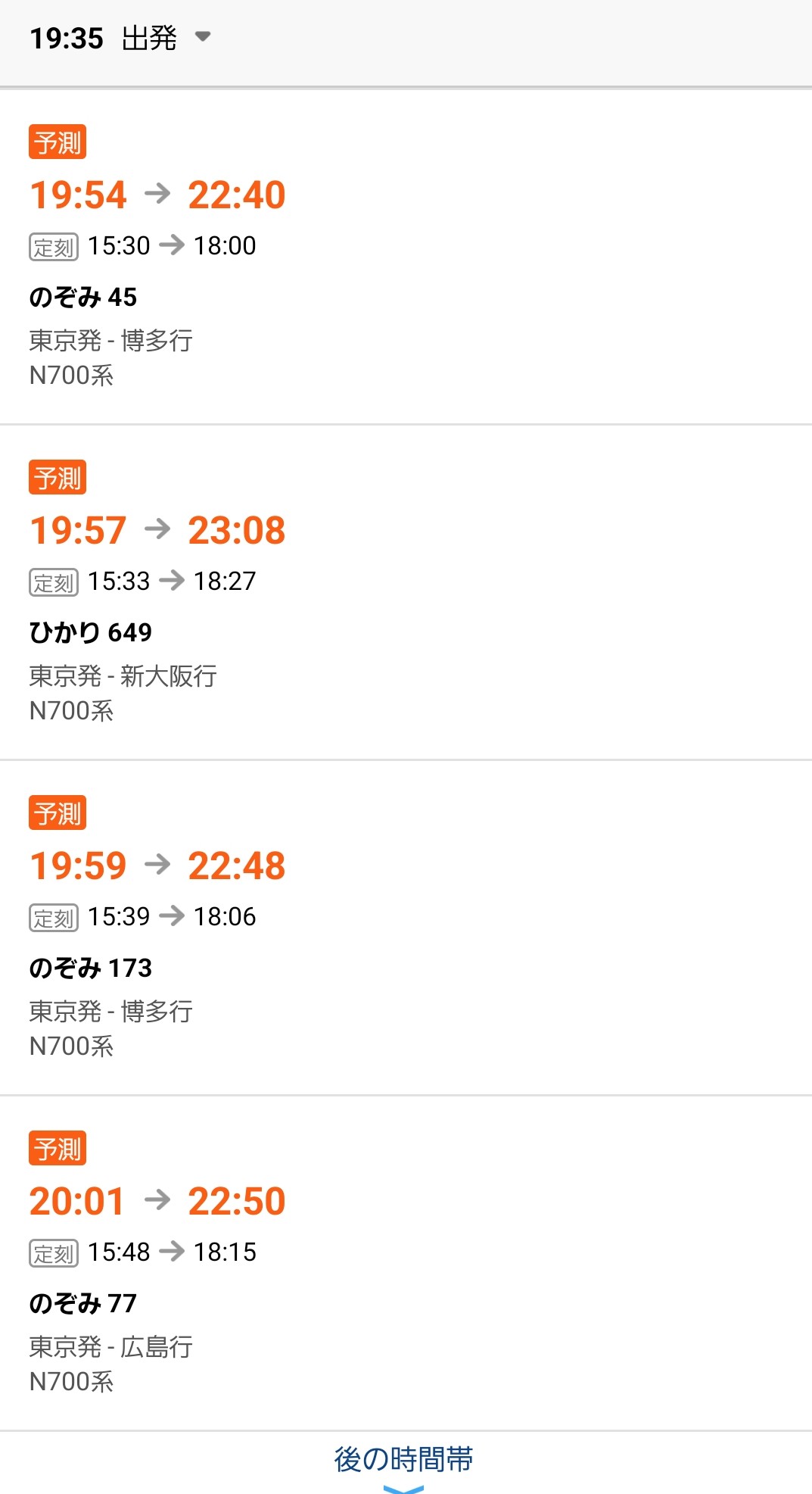Click the 19:57 departure time
This screenshot has width=812, height=1494.
click(x=78, y=530)
